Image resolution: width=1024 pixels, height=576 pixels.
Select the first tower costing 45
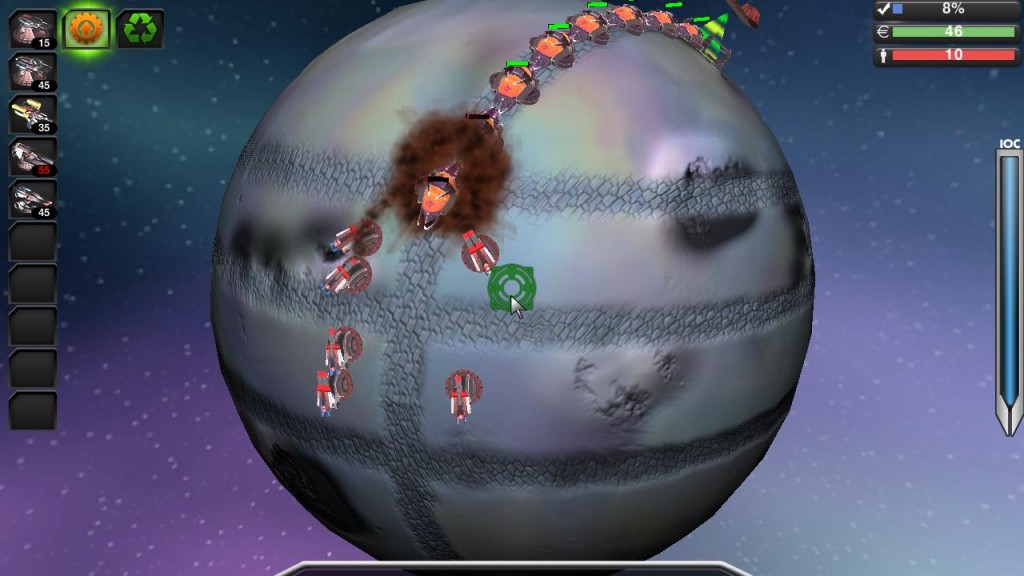click(33, 72)
